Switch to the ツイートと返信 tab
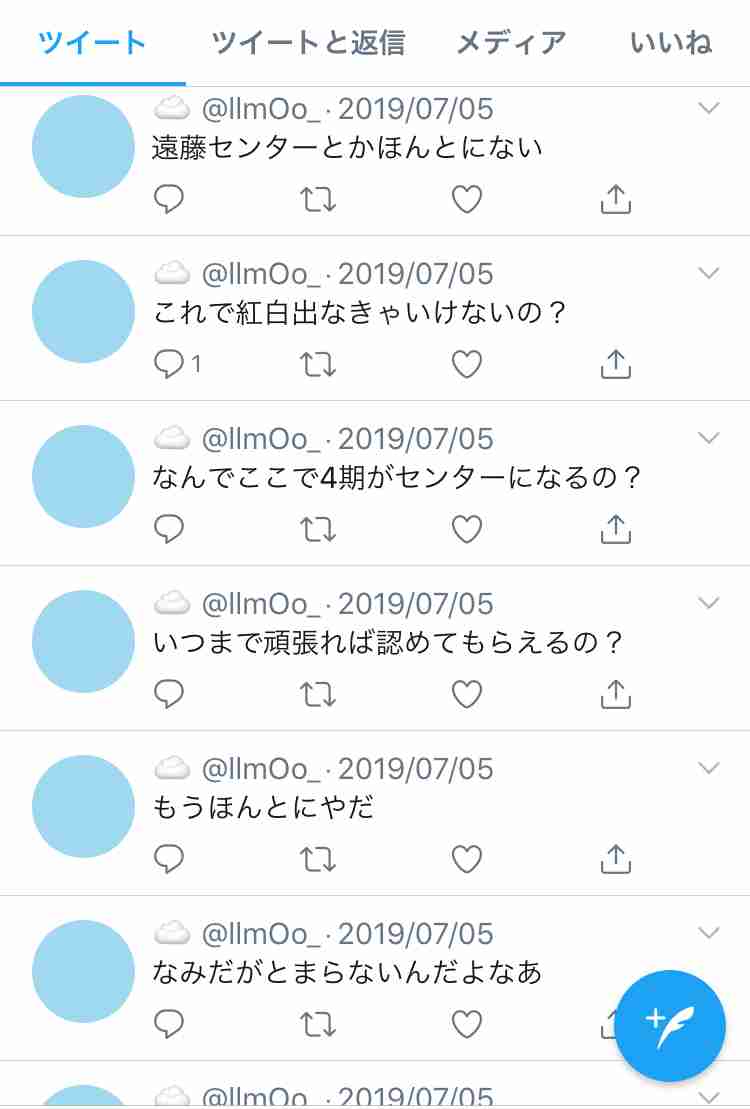750x1109 pixels. coord(308,43)
